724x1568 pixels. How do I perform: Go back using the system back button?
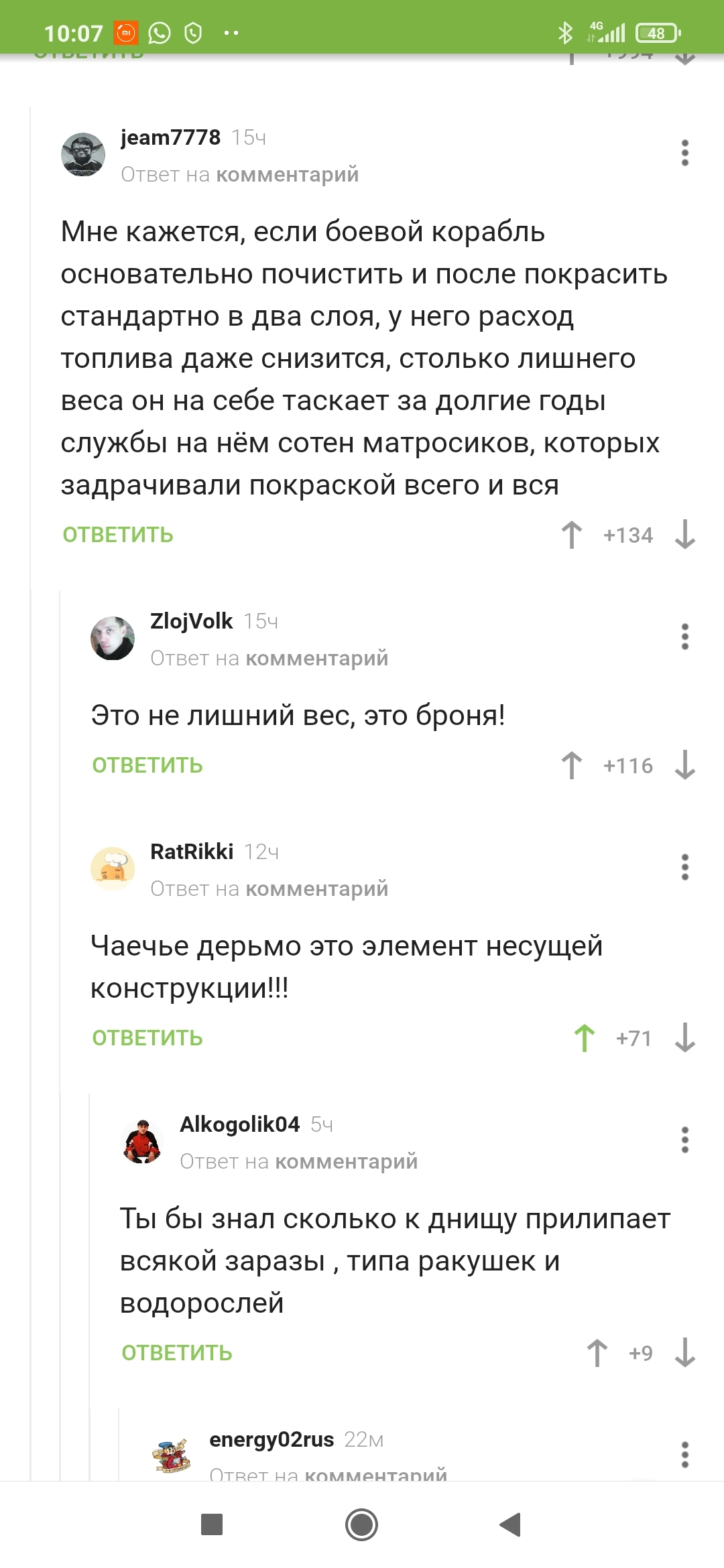[511, 1524]
